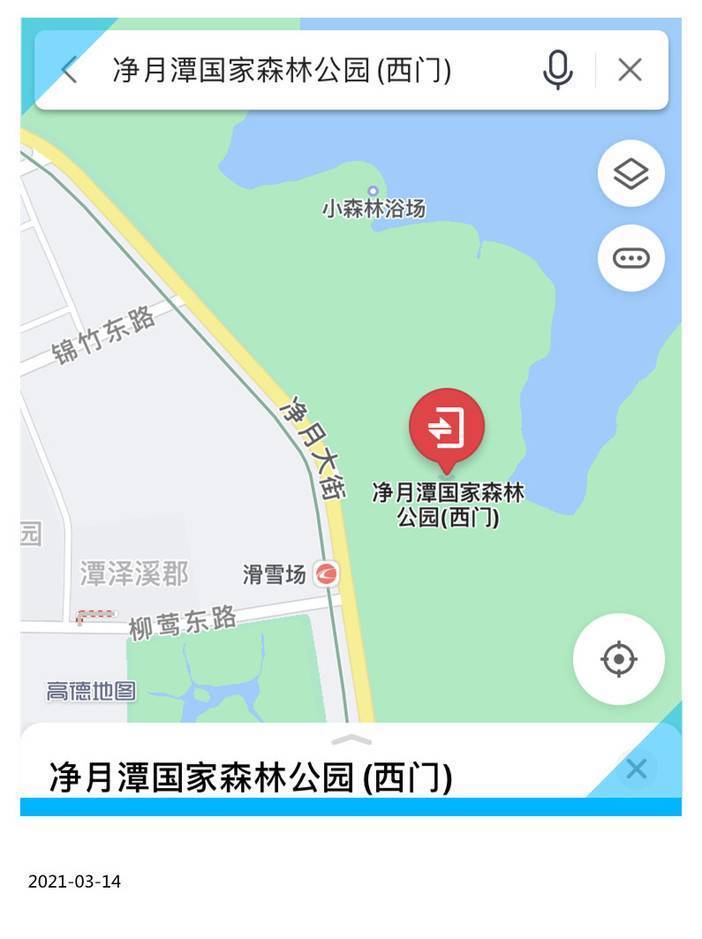Expand the bottom details panel handle
This screenshot has width=702, height=939.
(x=351, y=739)
